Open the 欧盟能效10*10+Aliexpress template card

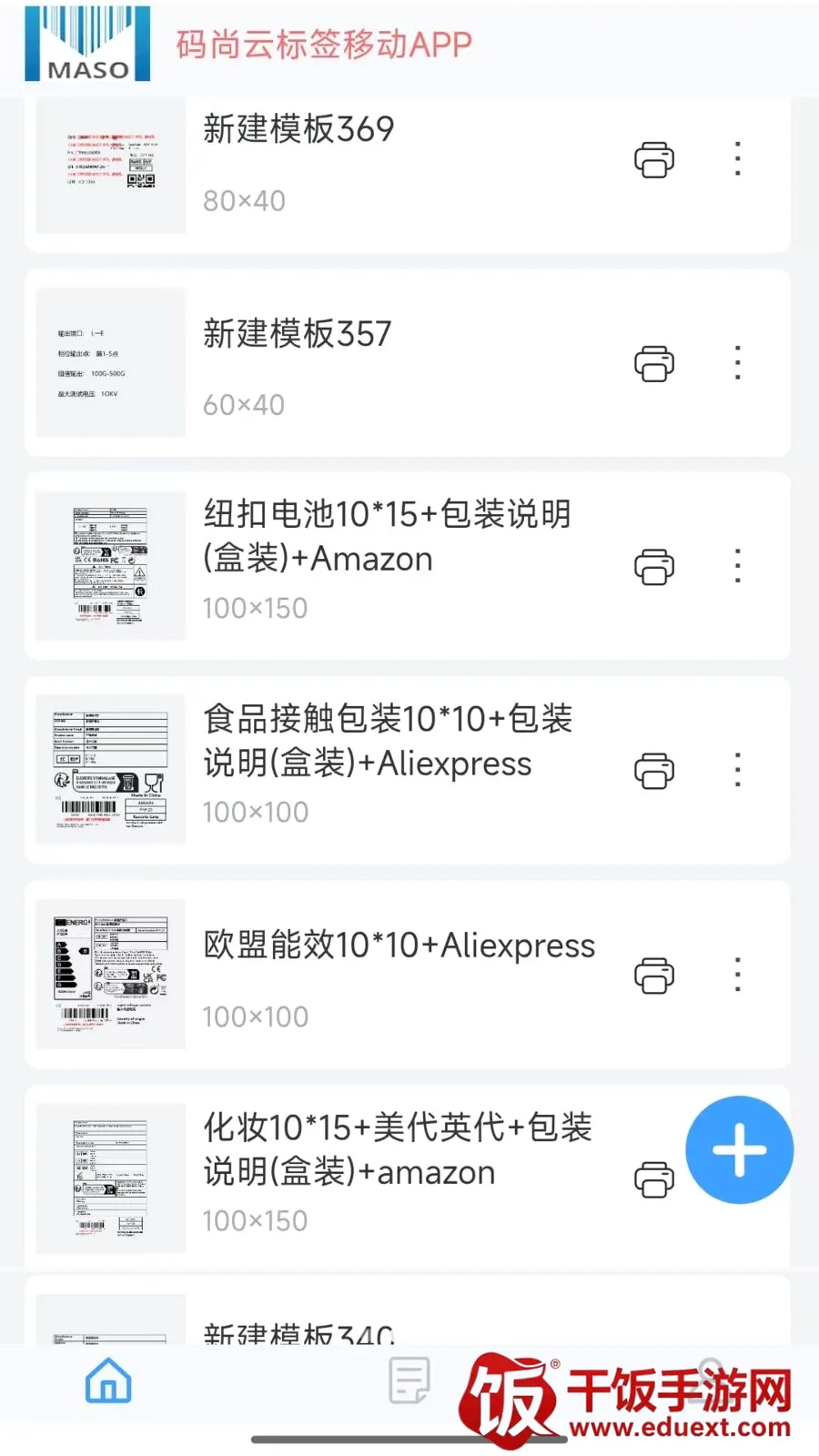[x=408, y=975]
